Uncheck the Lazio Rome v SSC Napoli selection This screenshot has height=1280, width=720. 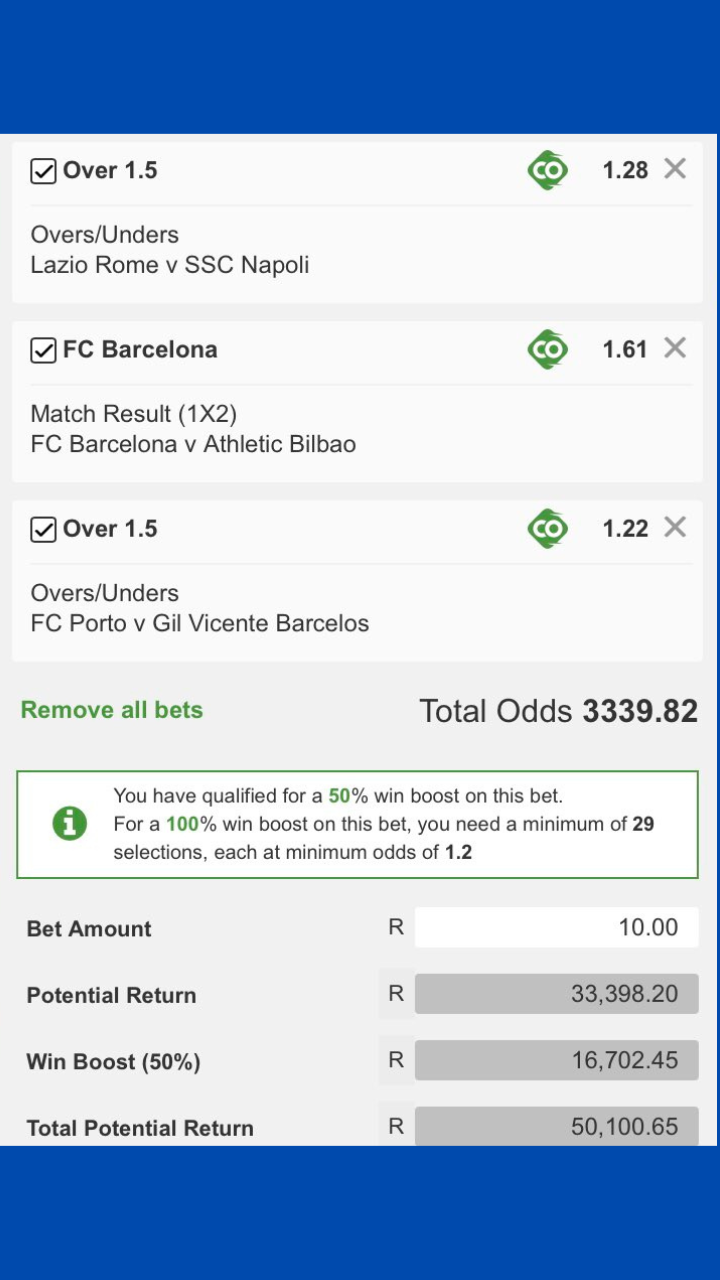click(x=43, y=171)
